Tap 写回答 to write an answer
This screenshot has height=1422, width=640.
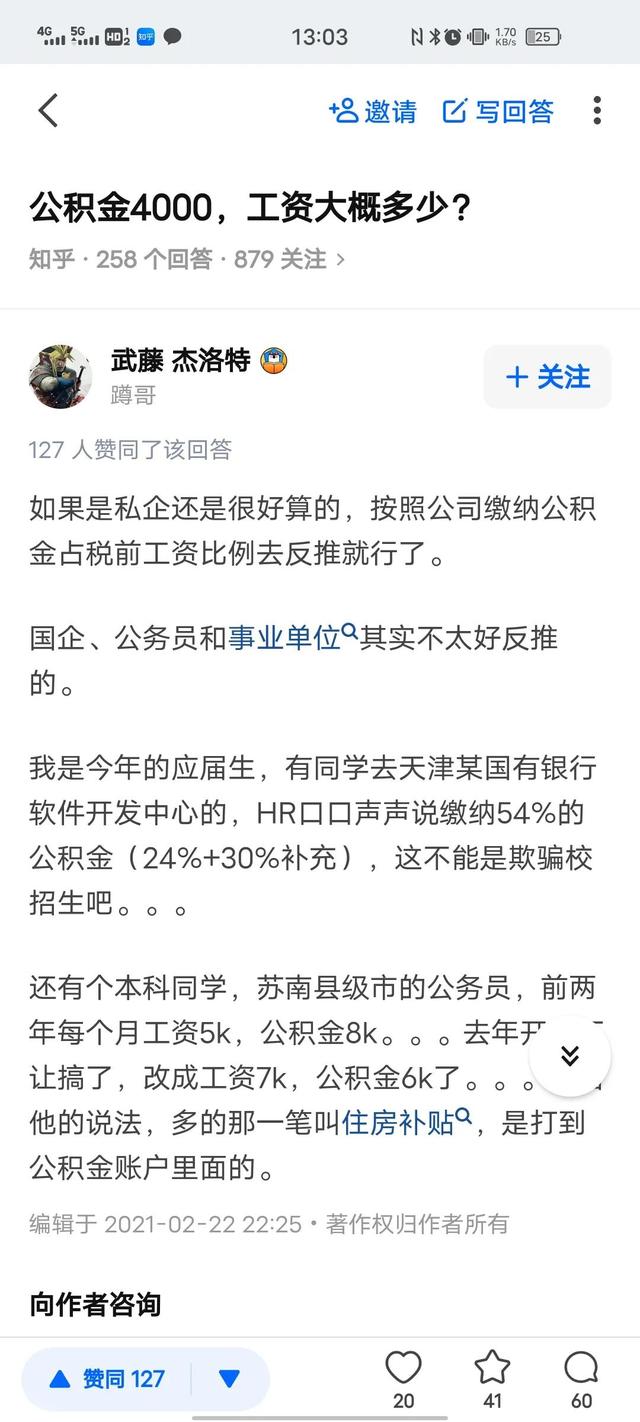point(498,111)
